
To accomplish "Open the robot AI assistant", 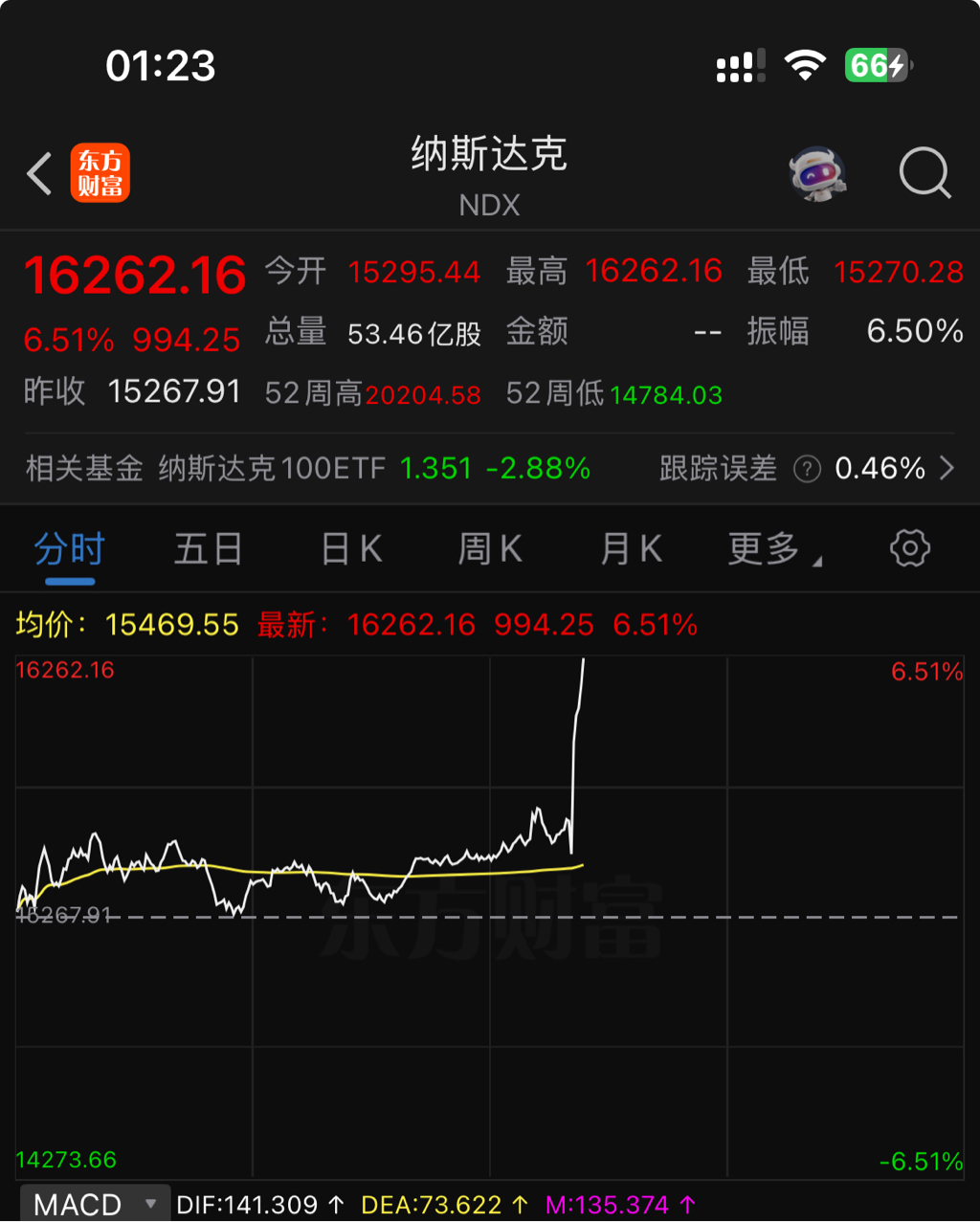I will (816, 174).
